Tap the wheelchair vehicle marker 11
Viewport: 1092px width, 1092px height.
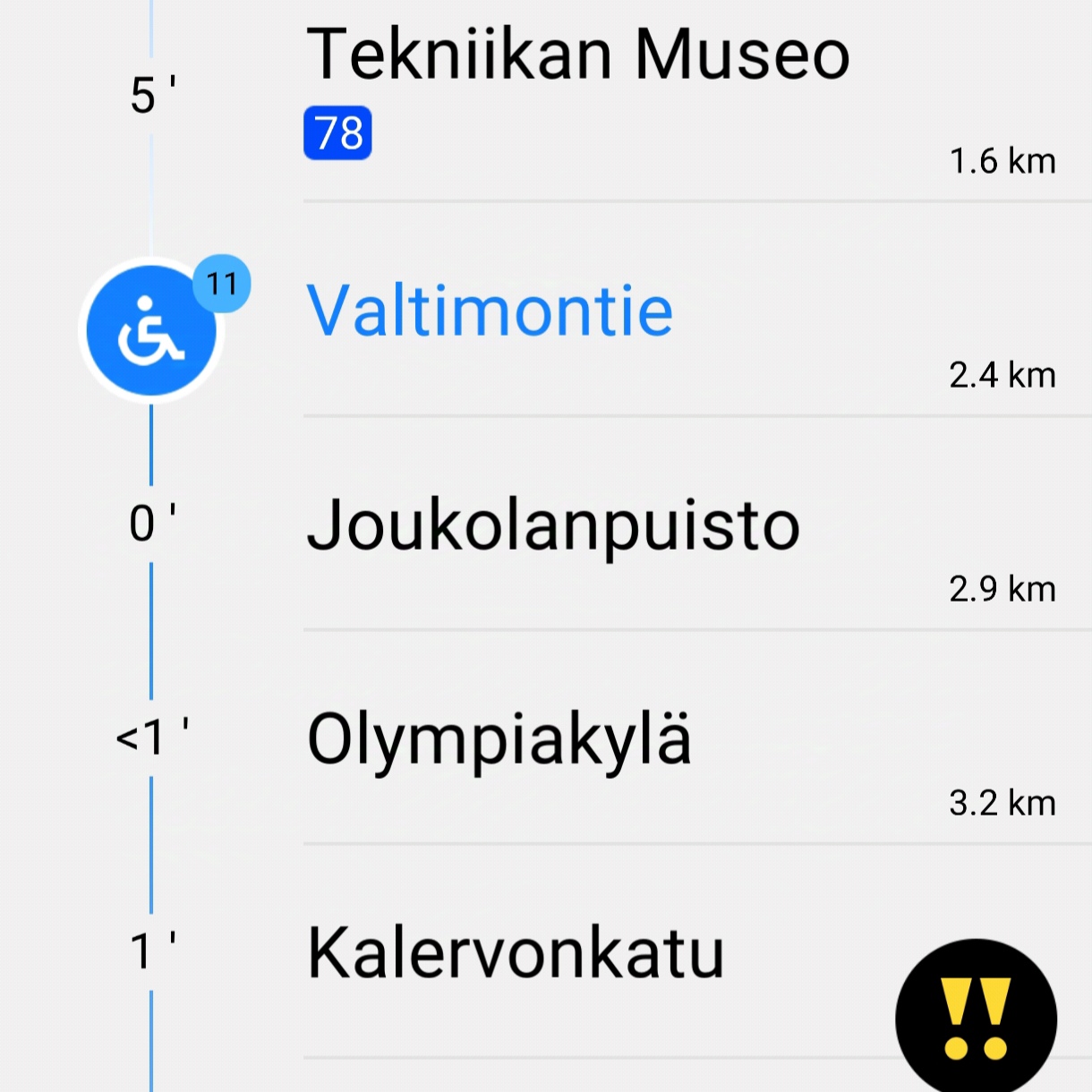[151, 331]
